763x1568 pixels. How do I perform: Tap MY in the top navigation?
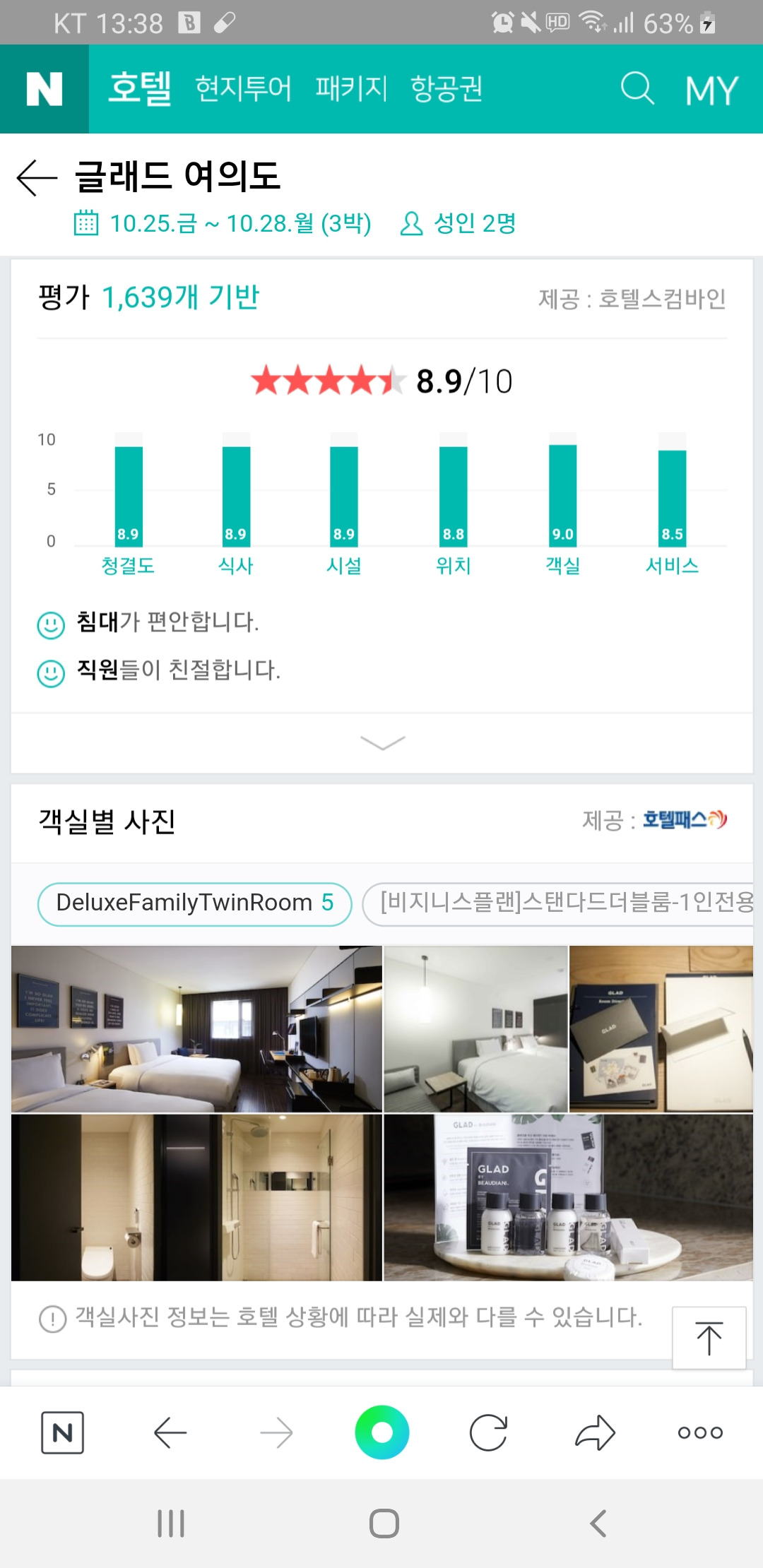coord(710,89)
